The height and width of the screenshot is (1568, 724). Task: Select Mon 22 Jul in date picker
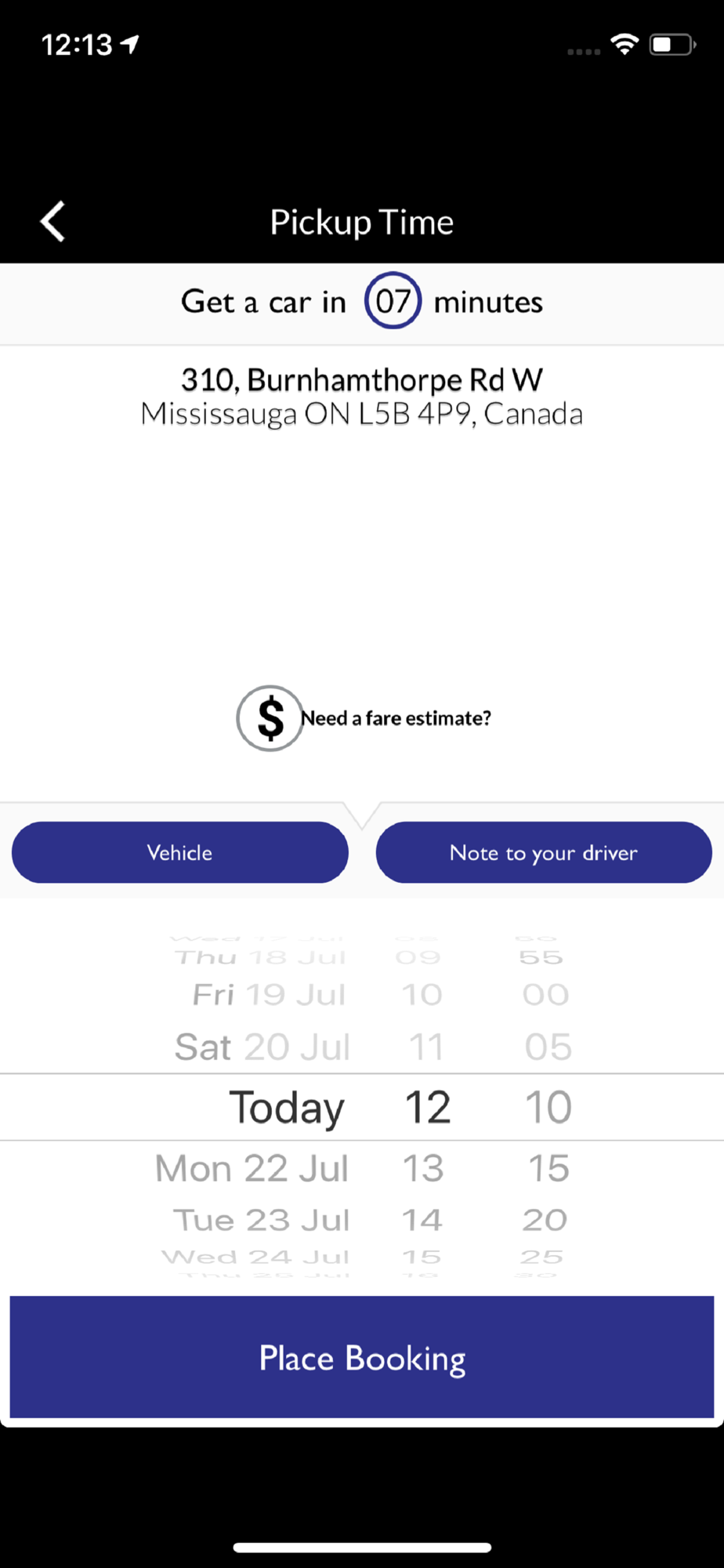252,1168
